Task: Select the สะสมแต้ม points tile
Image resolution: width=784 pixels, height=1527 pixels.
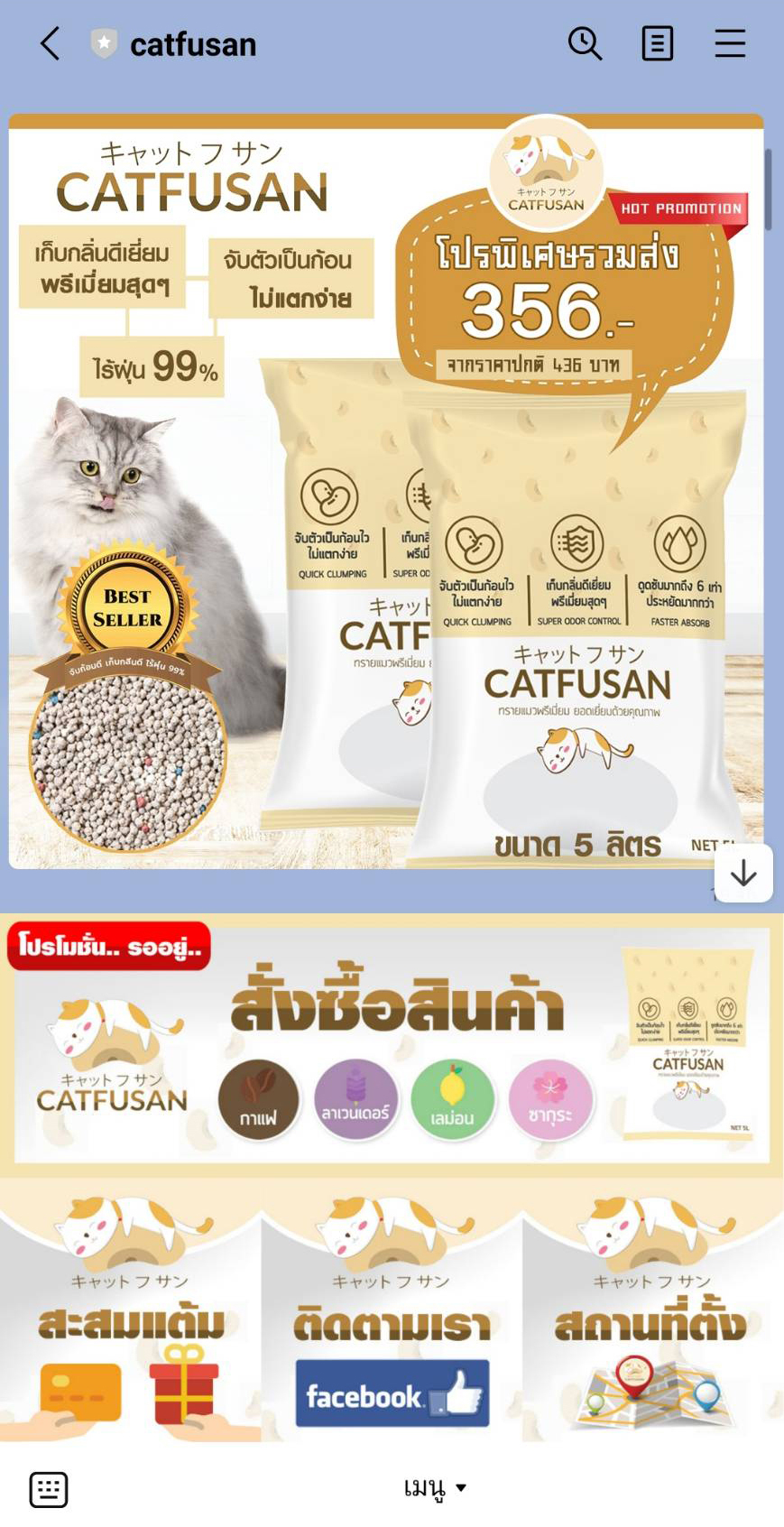Action: (x=130, y=1309)
